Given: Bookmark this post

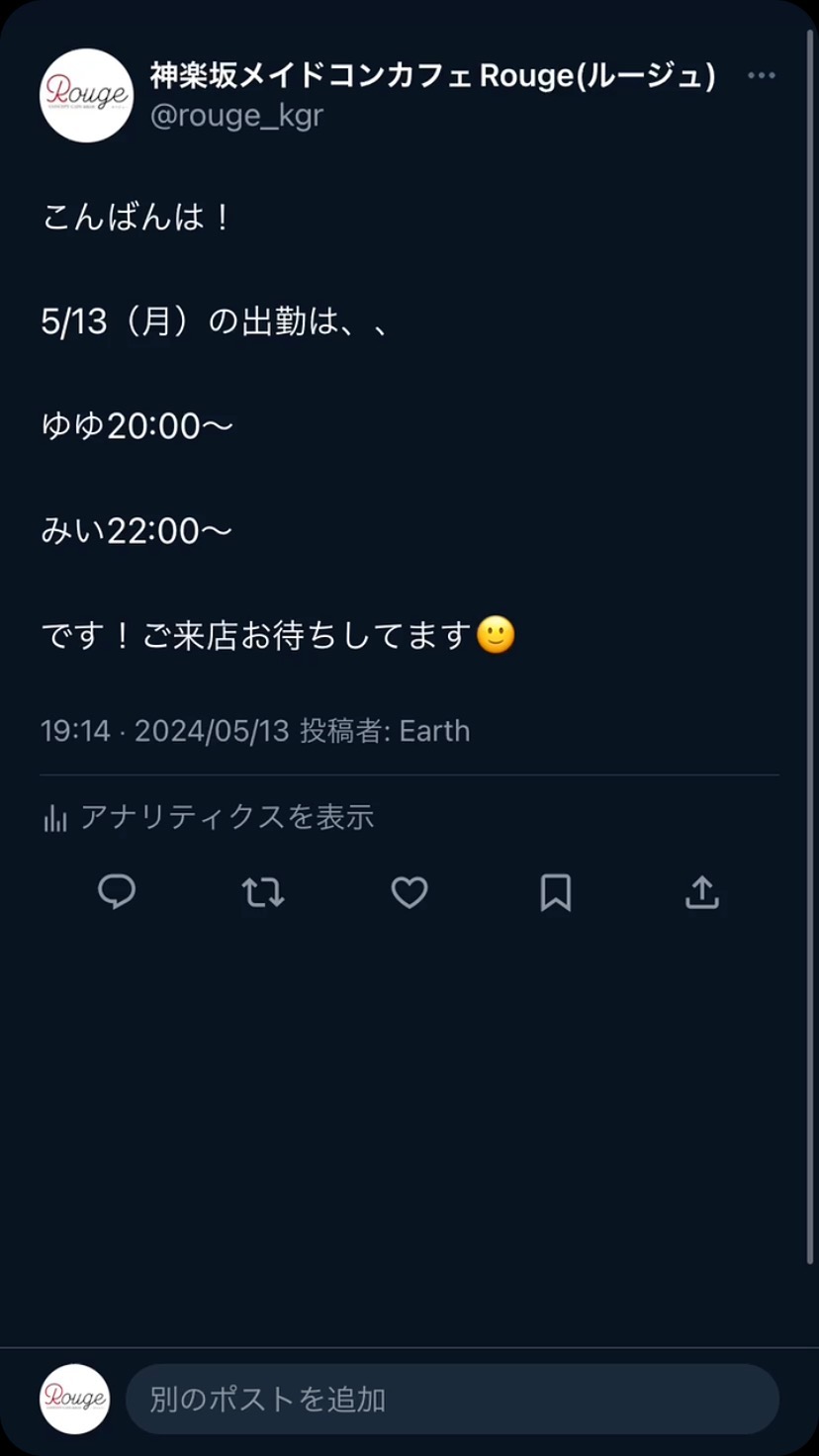Looking at the screenshot, I should coord(555,892).
